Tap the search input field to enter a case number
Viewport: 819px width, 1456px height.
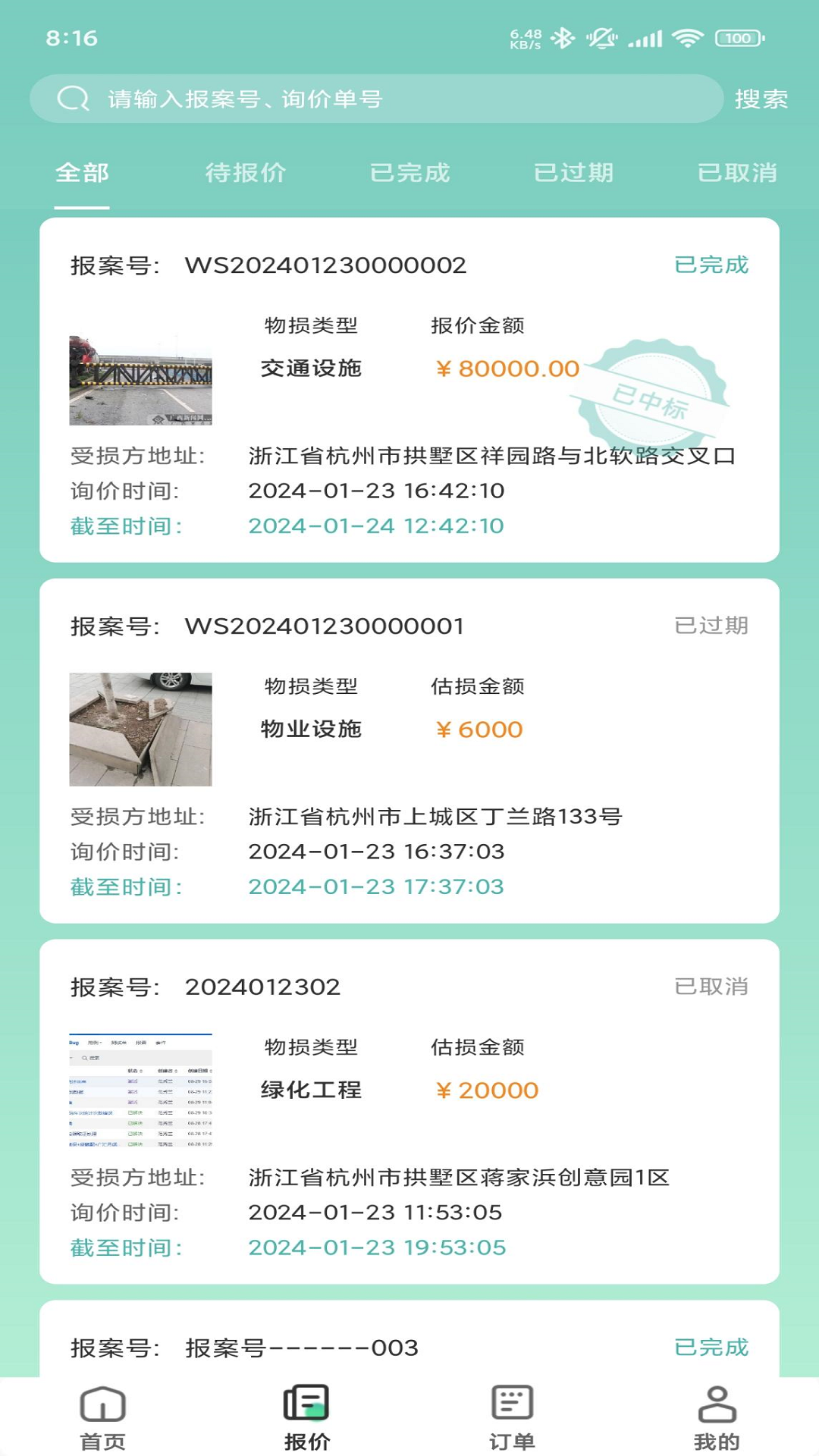click(341, 98)
